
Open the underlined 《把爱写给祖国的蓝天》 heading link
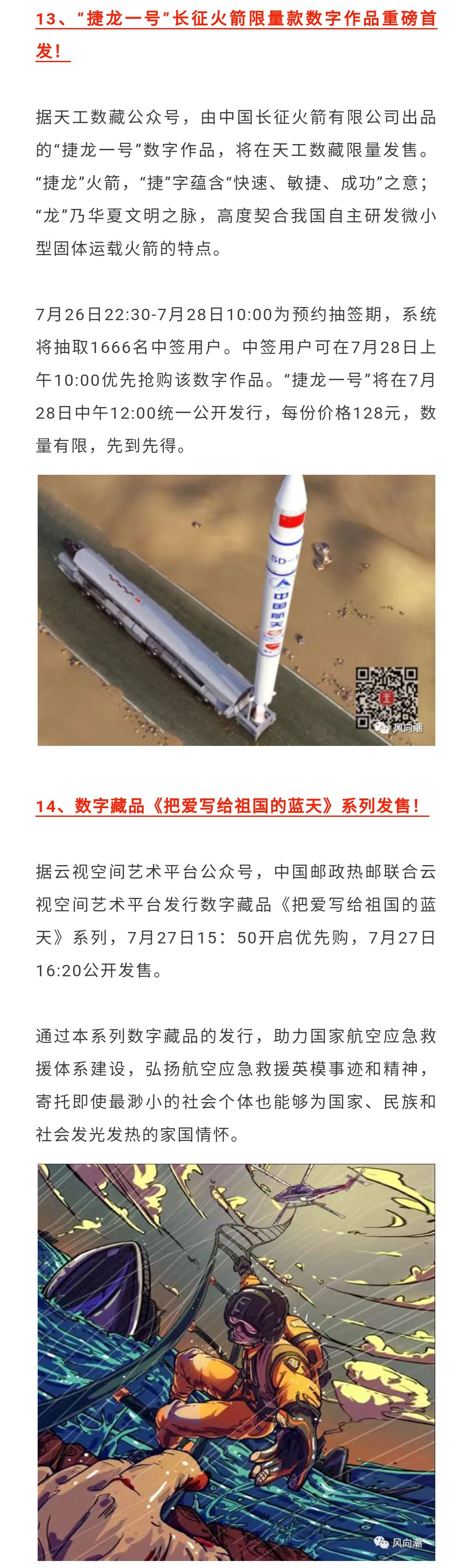(x=231, y=806)
